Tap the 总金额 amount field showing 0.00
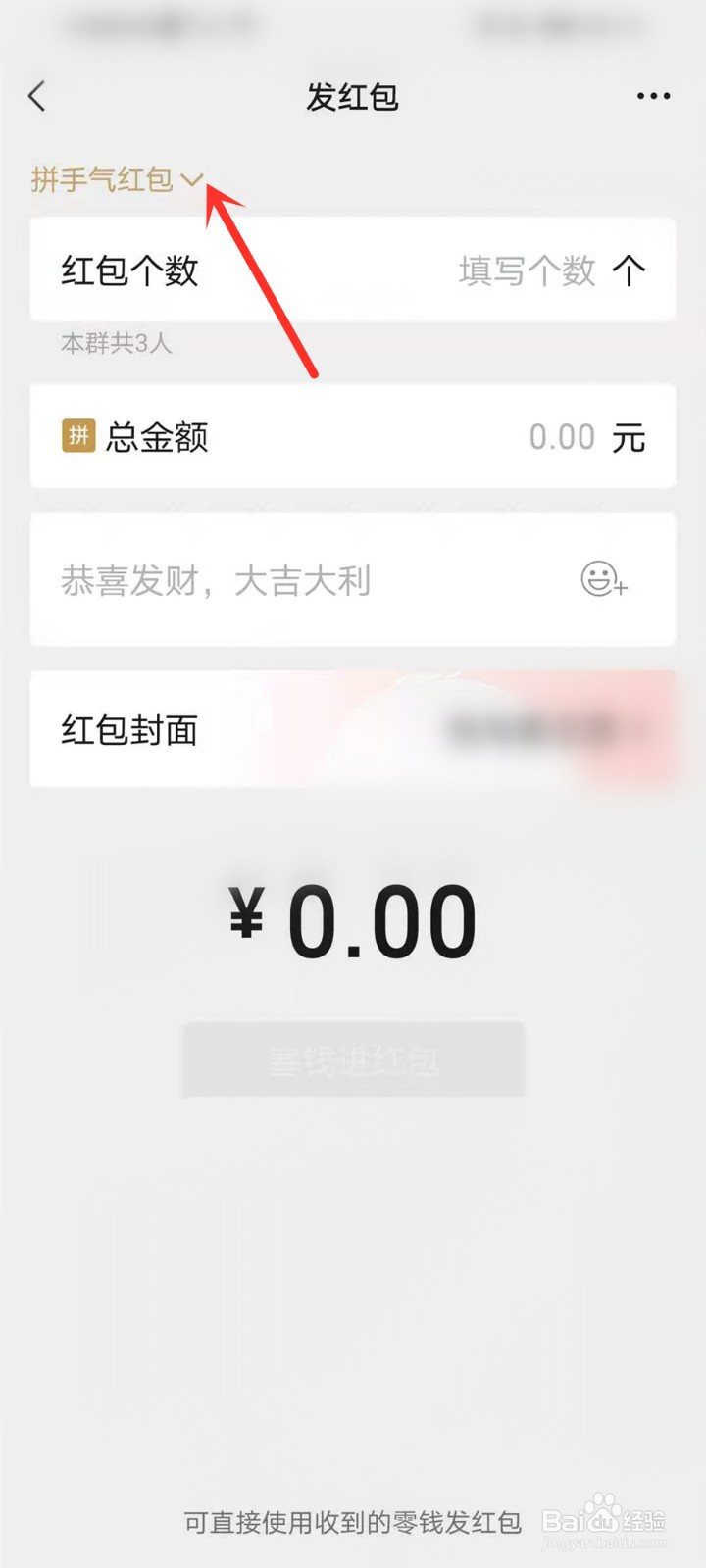 [x=562, y=437]
